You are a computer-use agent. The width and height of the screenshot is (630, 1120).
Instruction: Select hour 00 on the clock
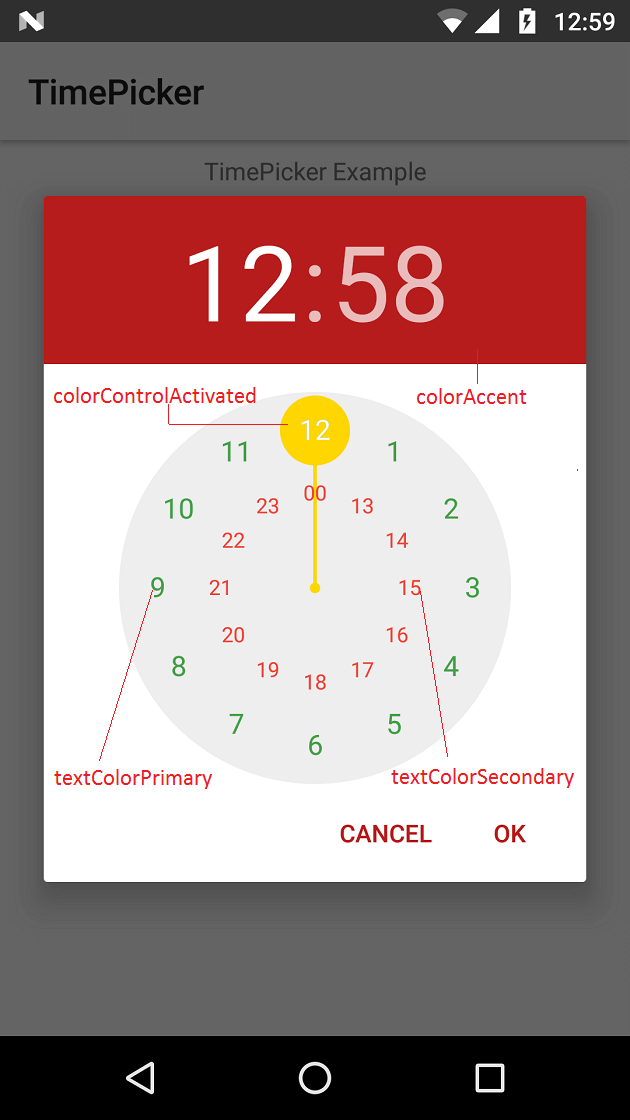[x=315, y=493]
